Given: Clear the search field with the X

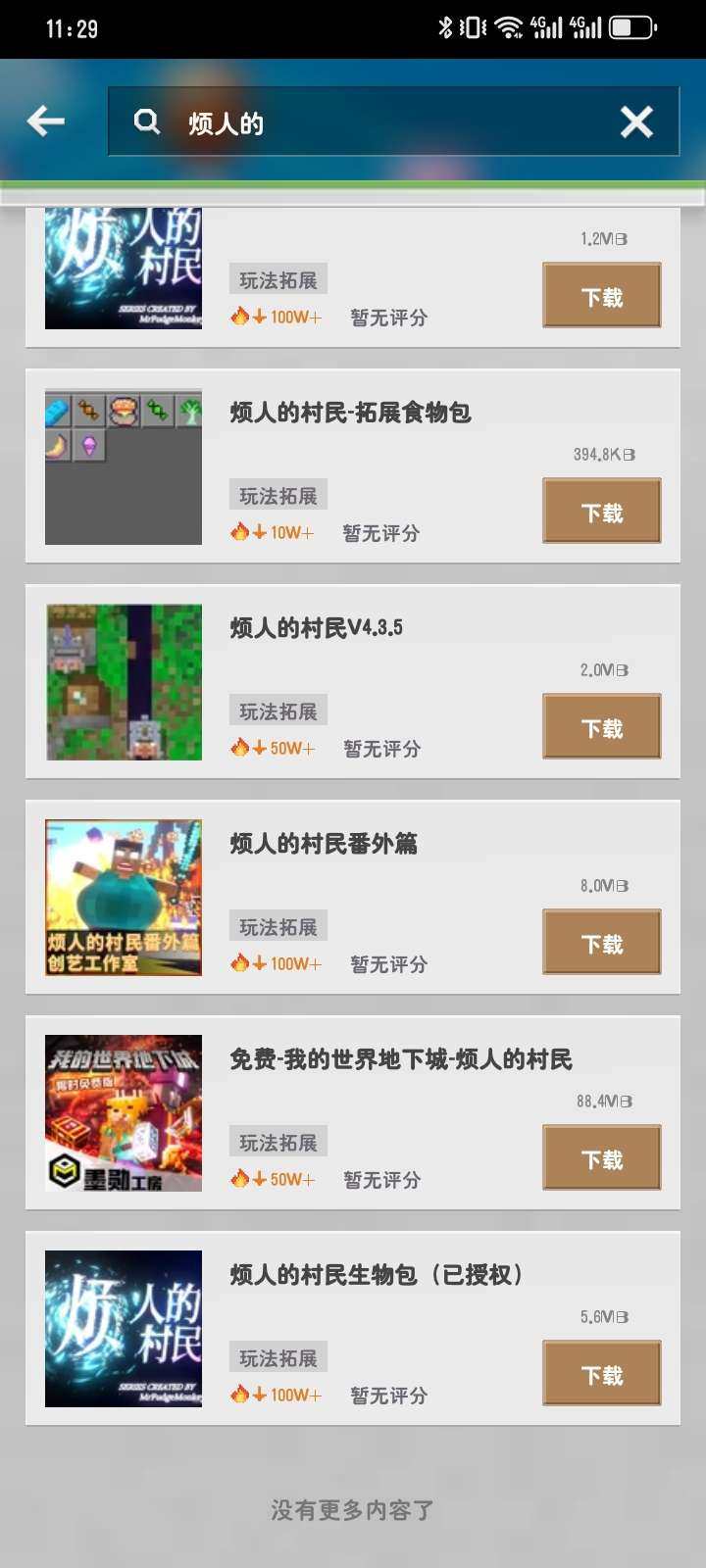Looking at the screenshot, I should [636, 121].
